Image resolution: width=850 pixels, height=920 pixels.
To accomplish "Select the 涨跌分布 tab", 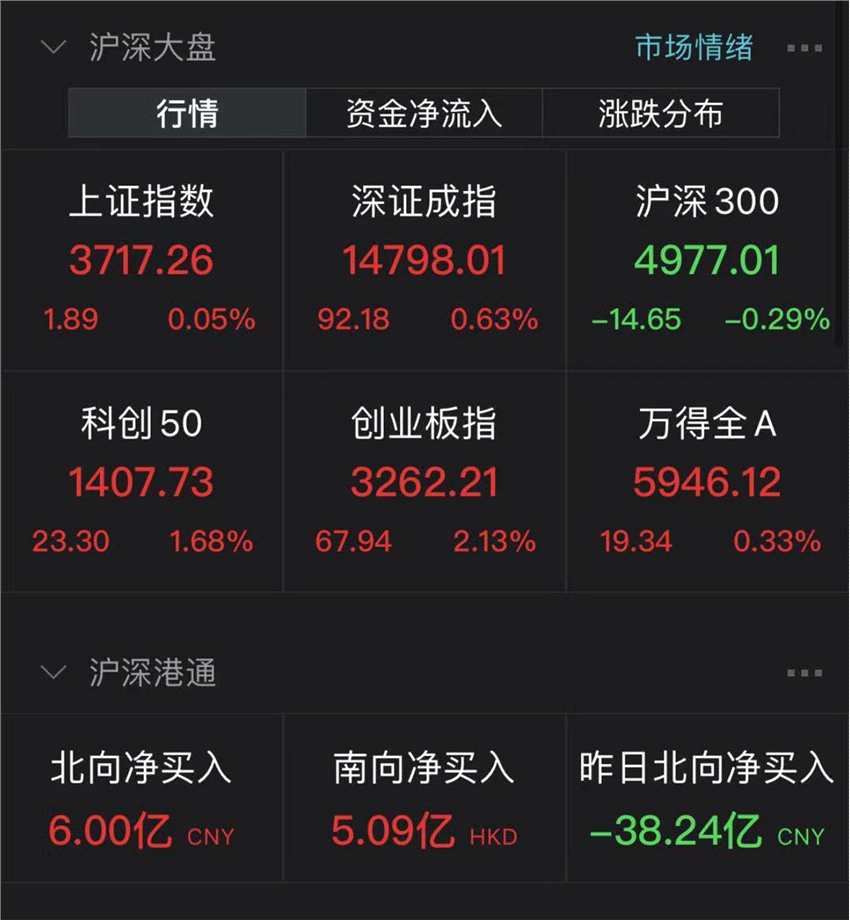I will tap(660, 113).
